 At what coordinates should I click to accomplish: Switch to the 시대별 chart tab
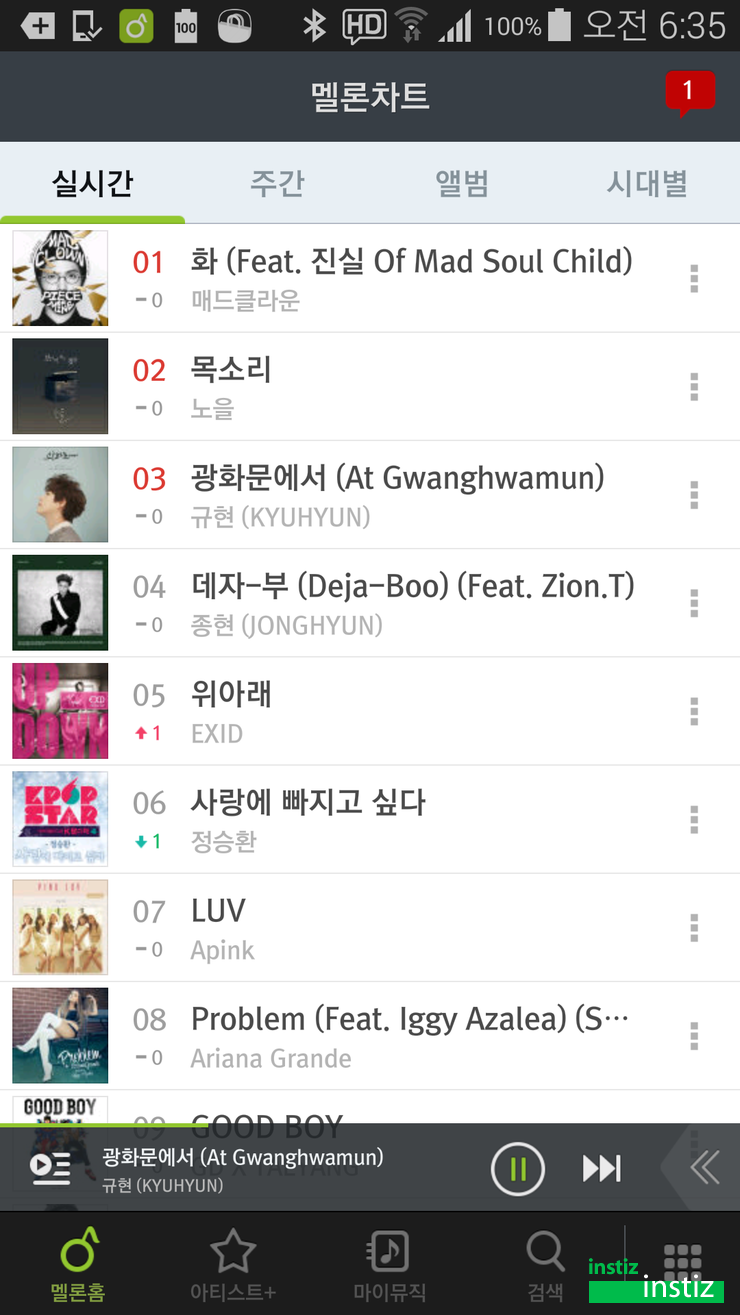tap(647, 184)
